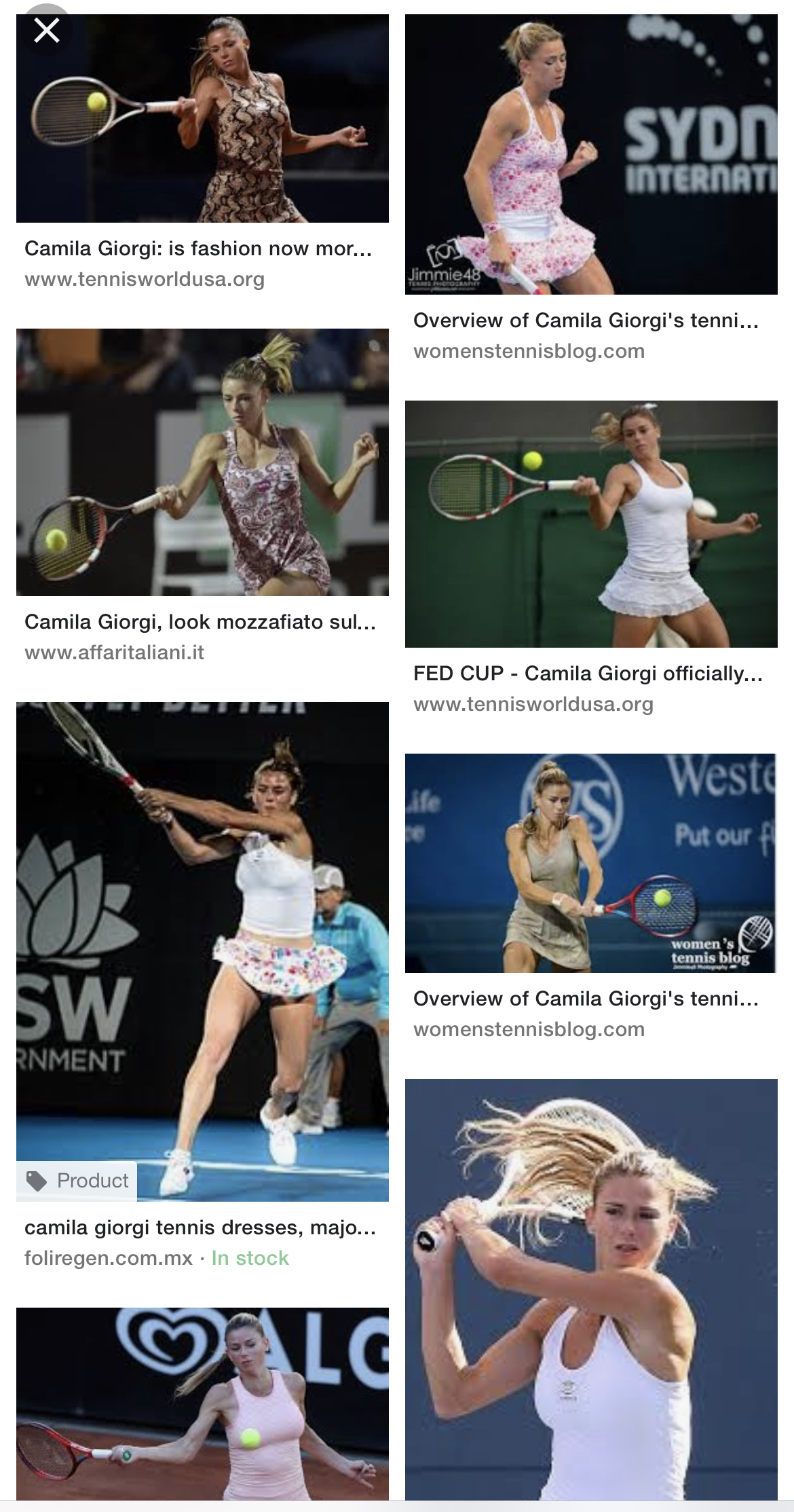
Task: Open the foliregen.com.mx tennis dresses product result
Action: (202, 951)
